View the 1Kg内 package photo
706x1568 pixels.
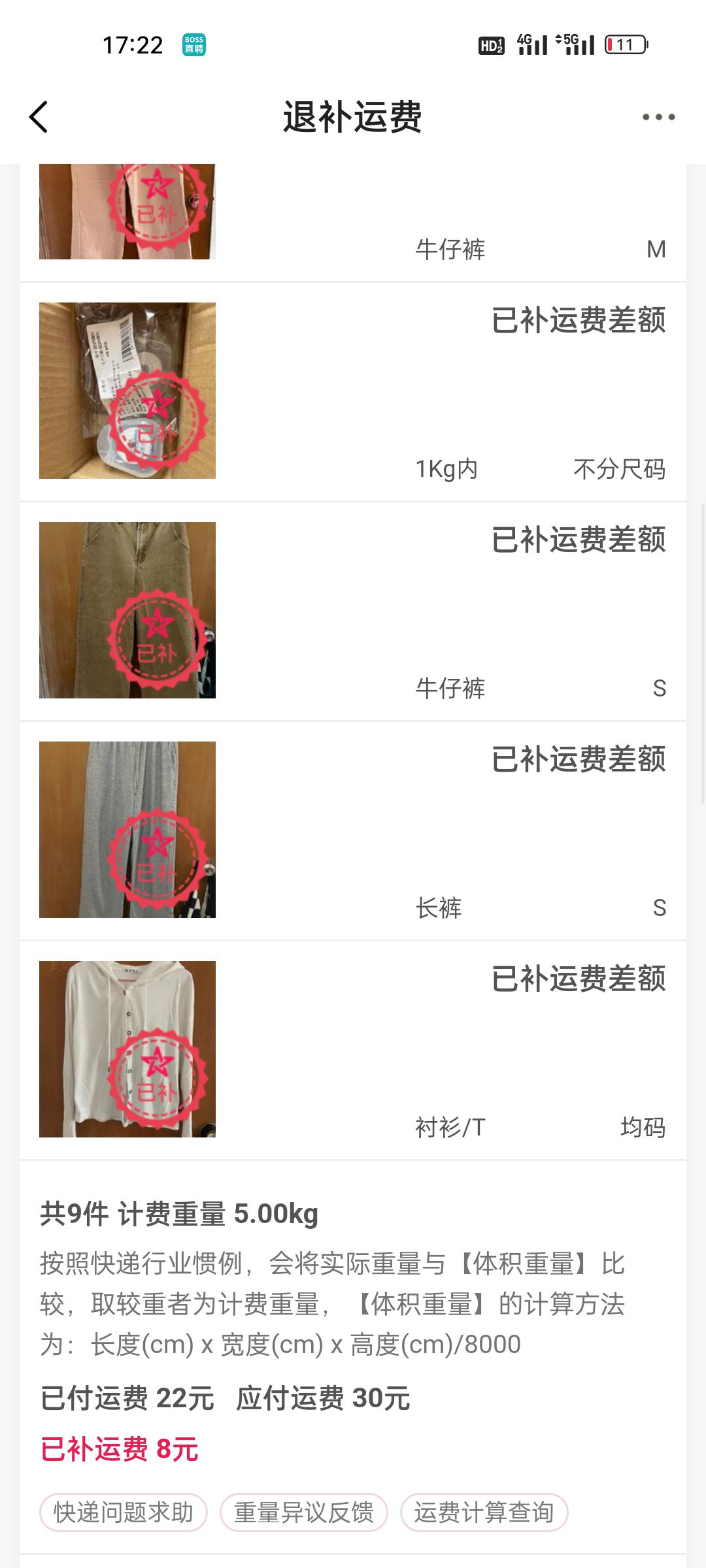tap(127, 391)
